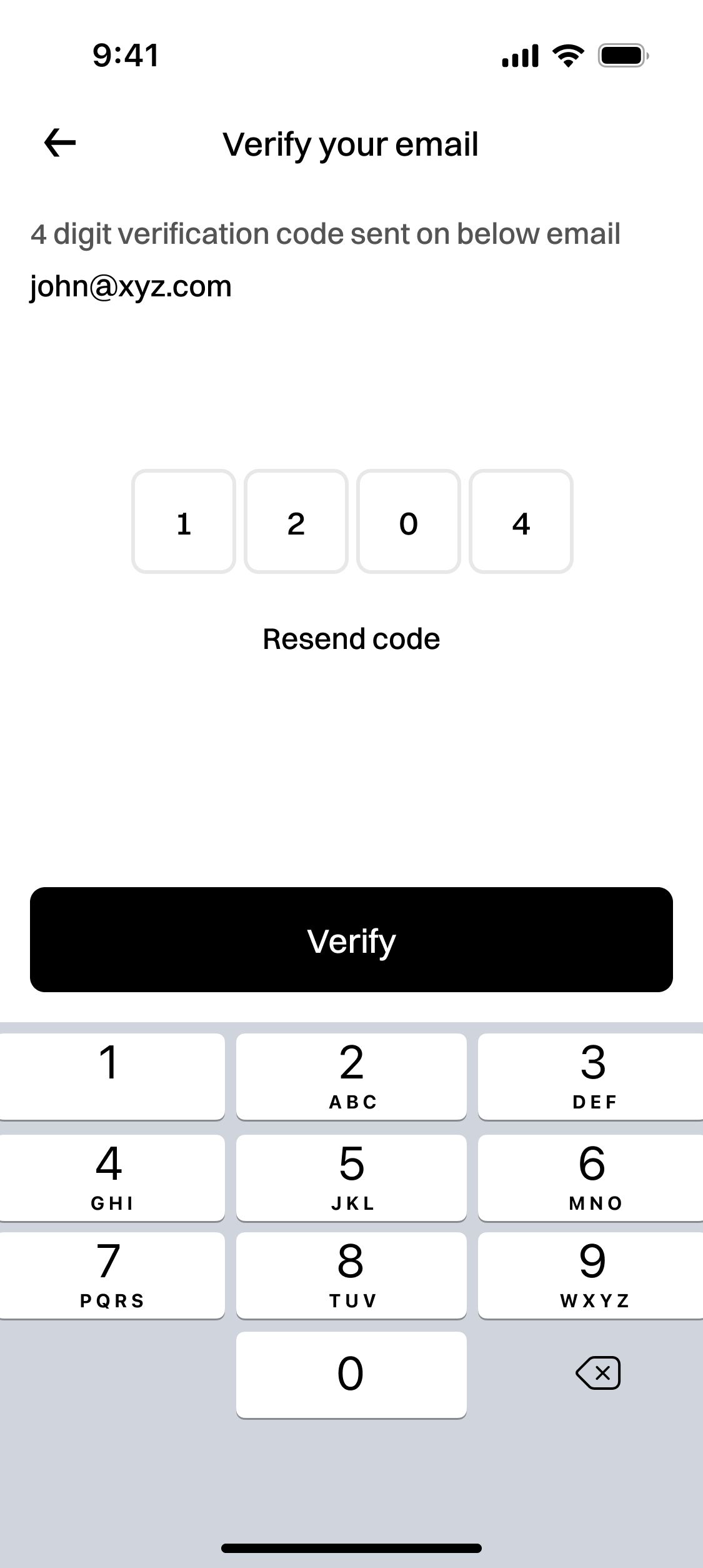Hit the backspace key on the keypad
Viewport: 703px width, 1568px height.
click(598, 1373)
